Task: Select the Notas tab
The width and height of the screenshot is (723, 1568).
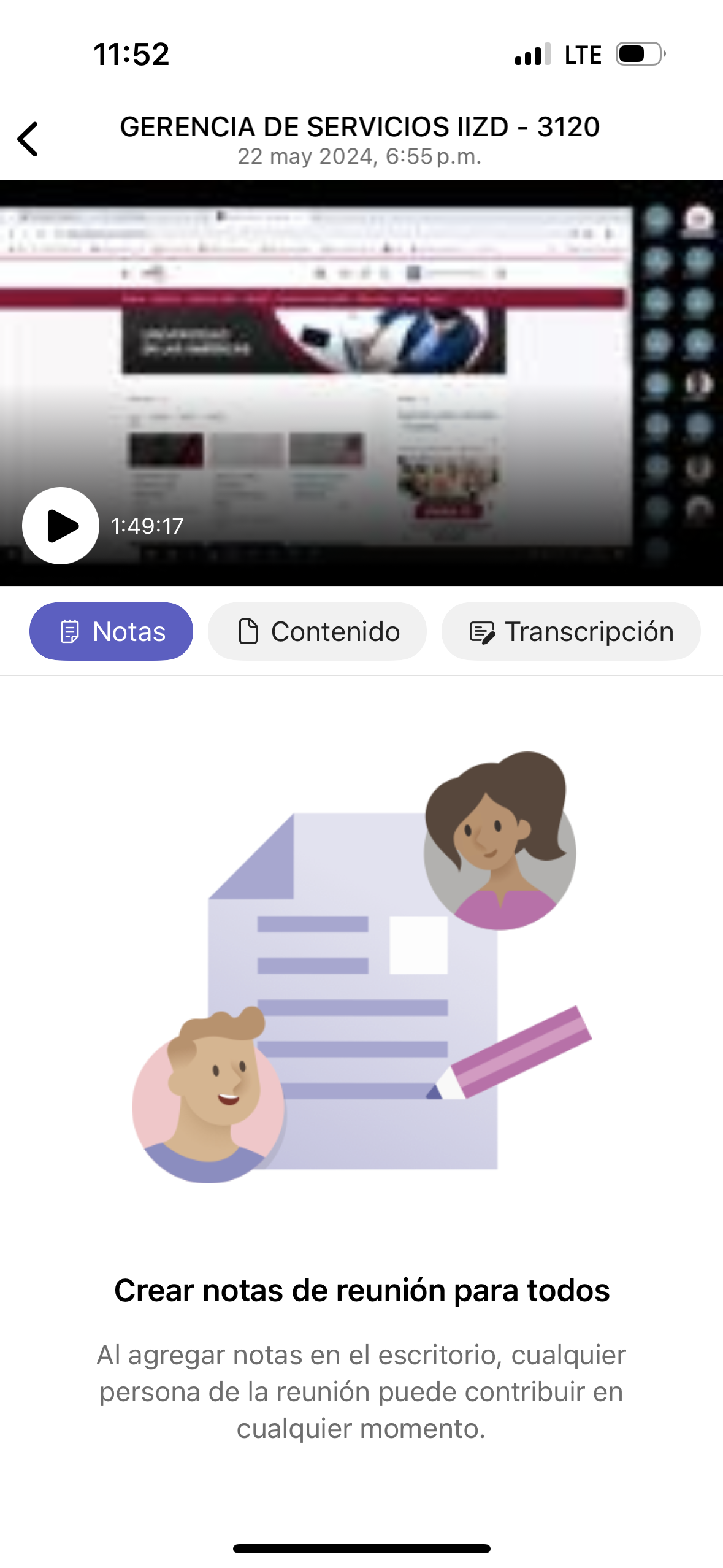Action: point(111,631)
